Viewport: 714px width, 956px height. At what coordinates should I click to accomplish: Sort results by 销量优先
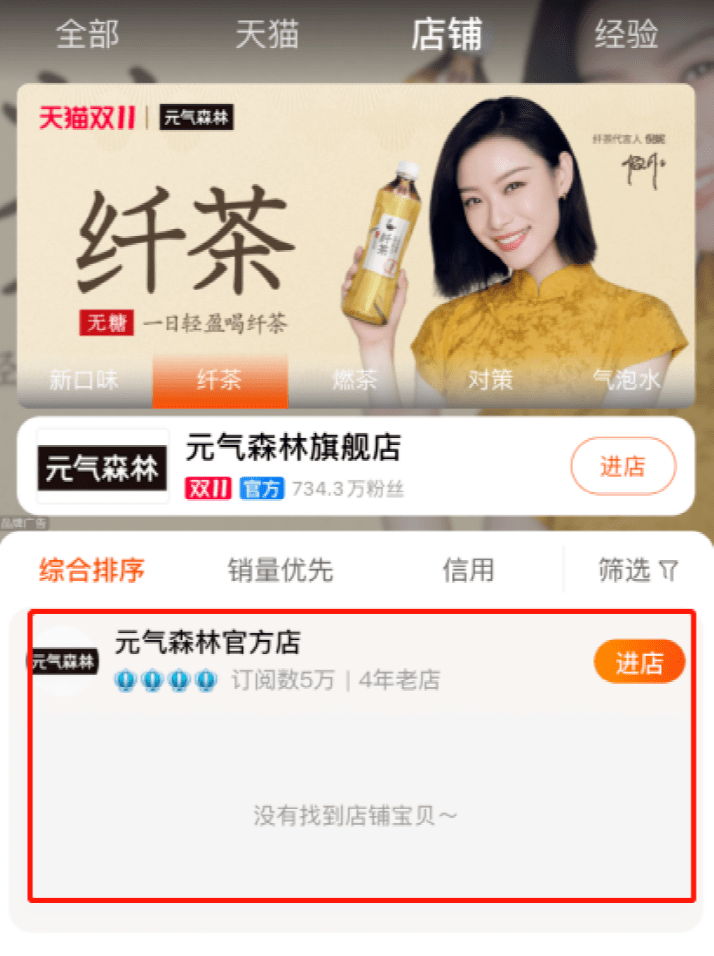tap(280, 570)
